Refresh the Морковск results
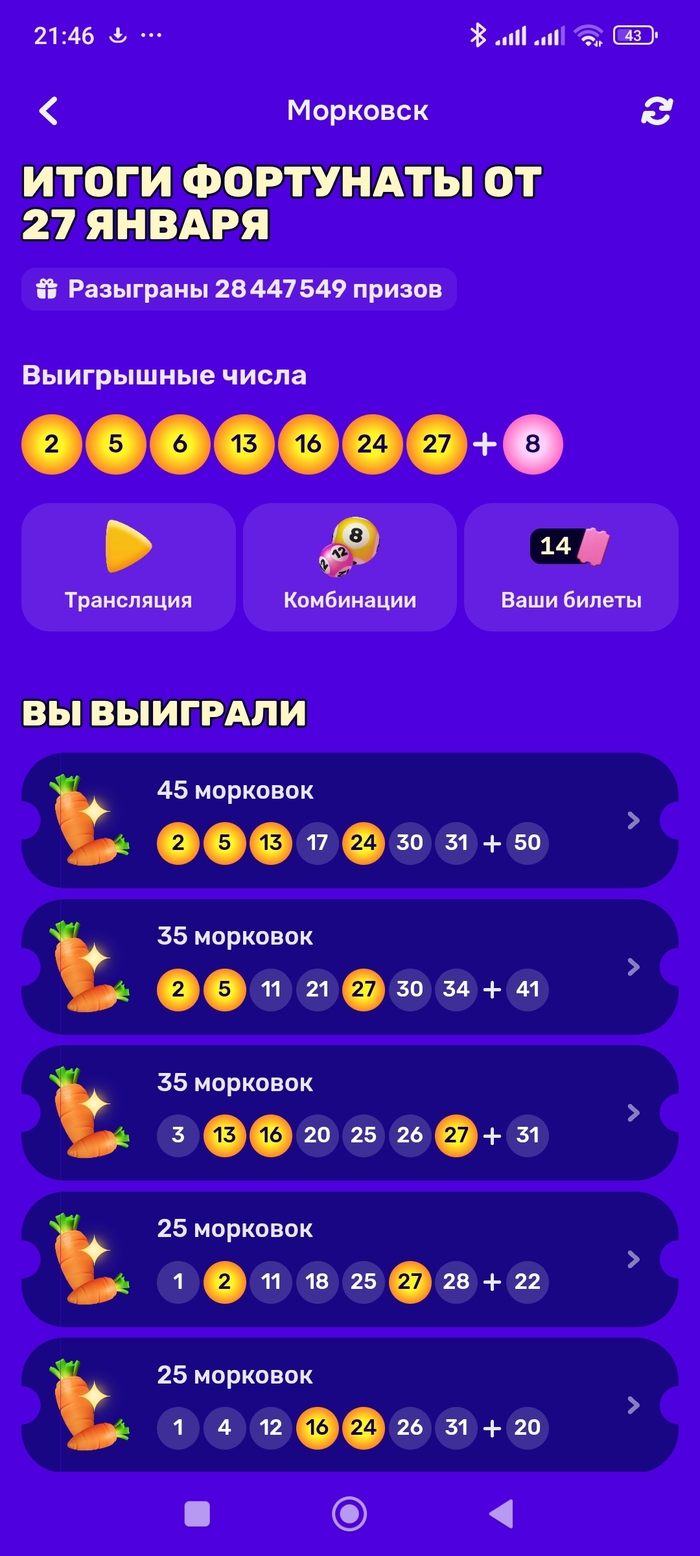 pyautogui.click(x=656, y=111)
